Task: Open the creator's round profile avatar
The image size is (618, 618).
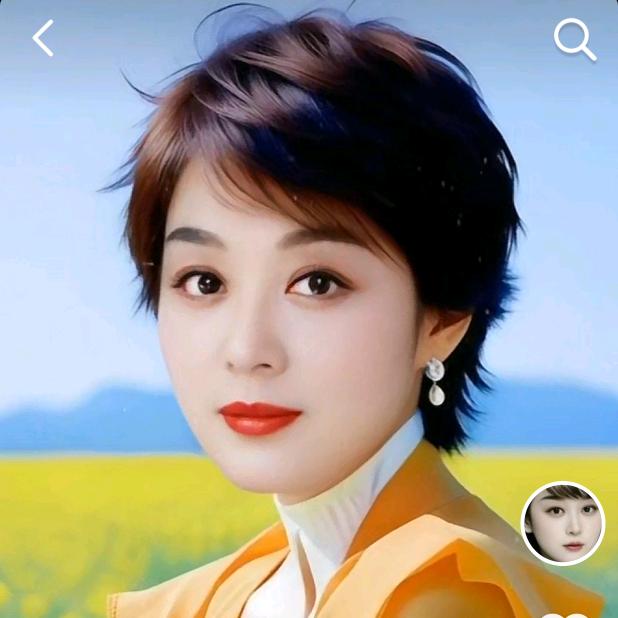Action: click(x=563, y=523)
